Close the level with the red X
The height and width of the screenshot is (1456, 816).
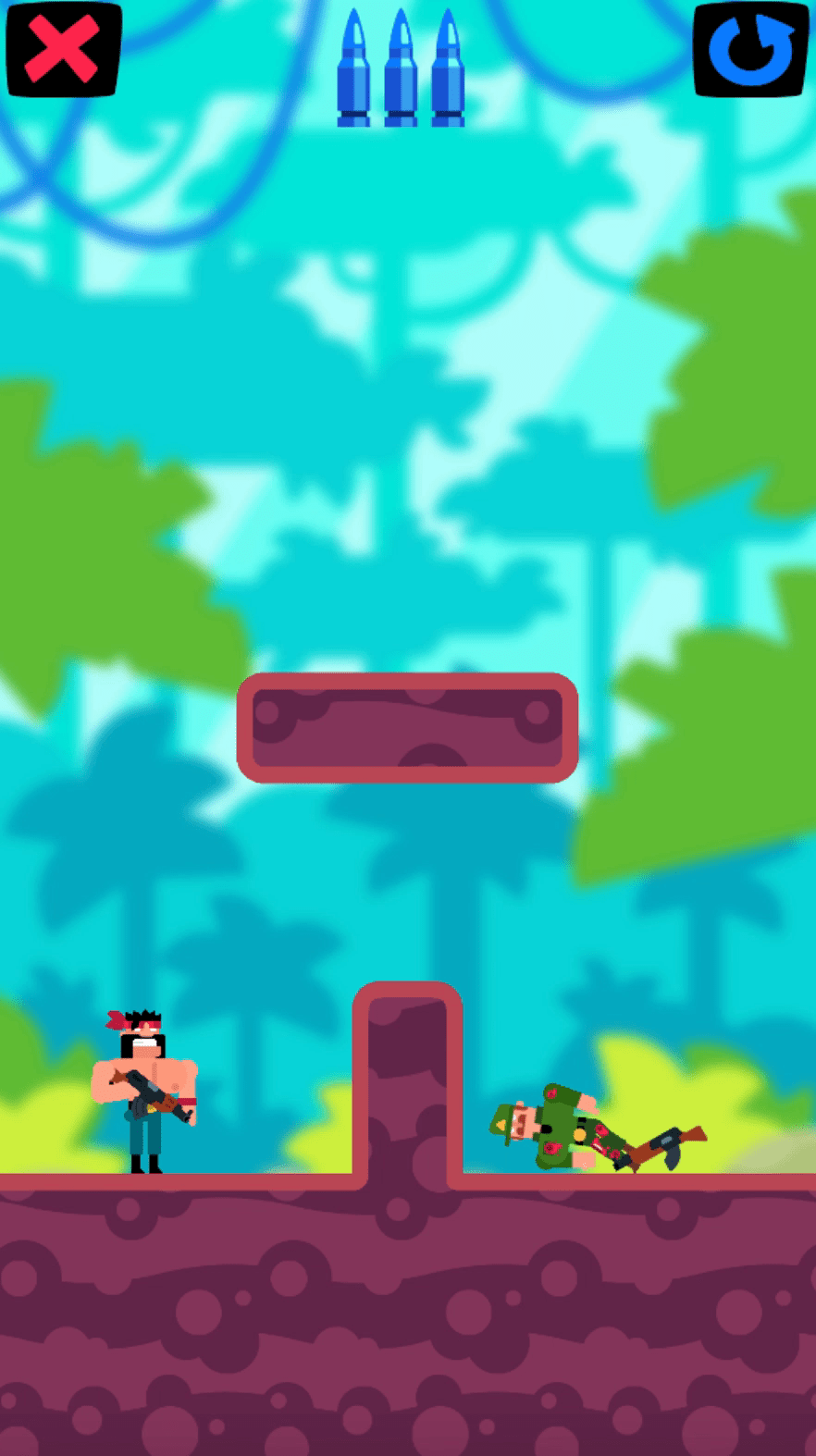click(63, 50)
